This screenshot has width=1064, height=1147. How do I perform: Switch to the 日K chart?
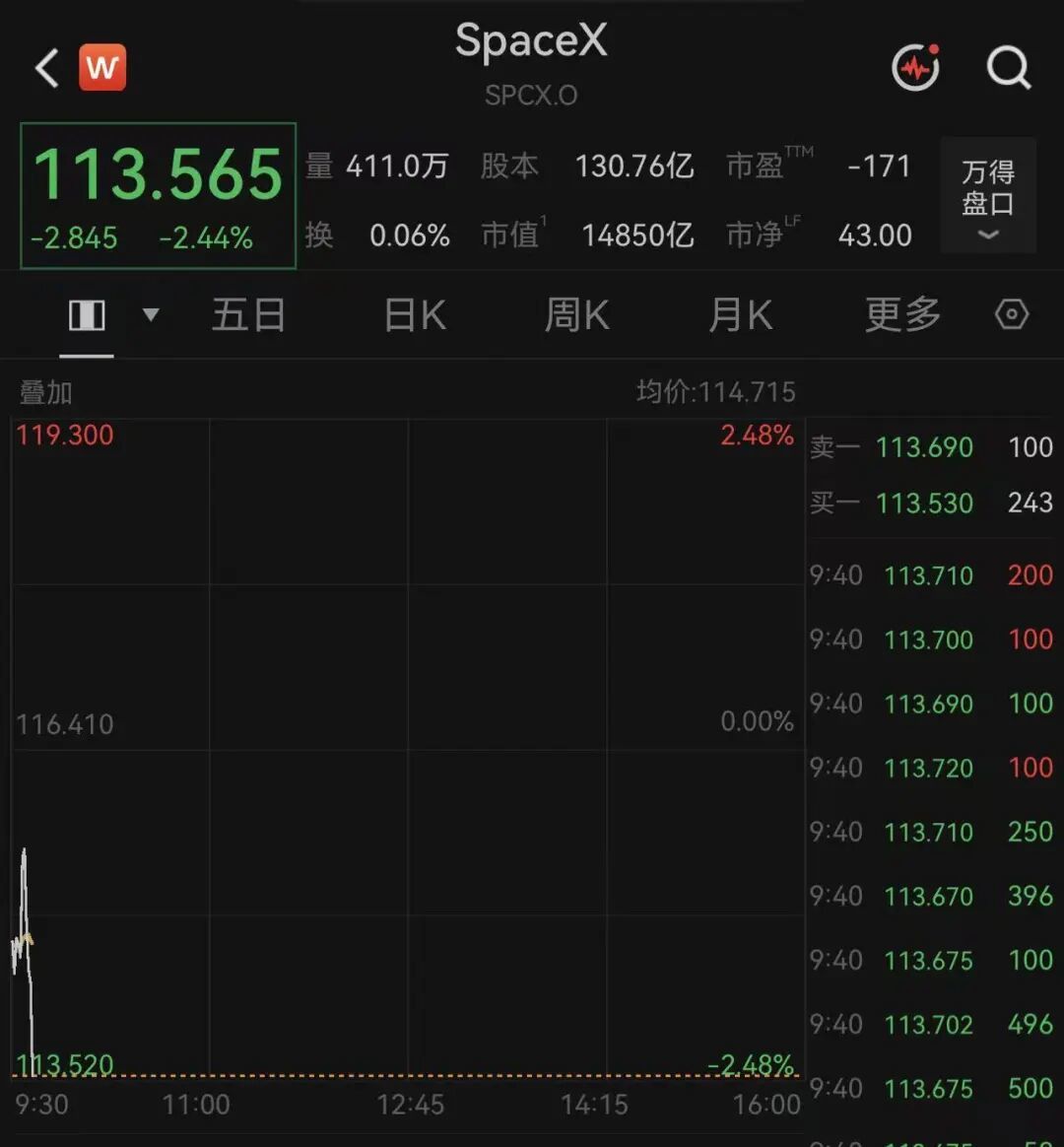(x=415, y=315)
